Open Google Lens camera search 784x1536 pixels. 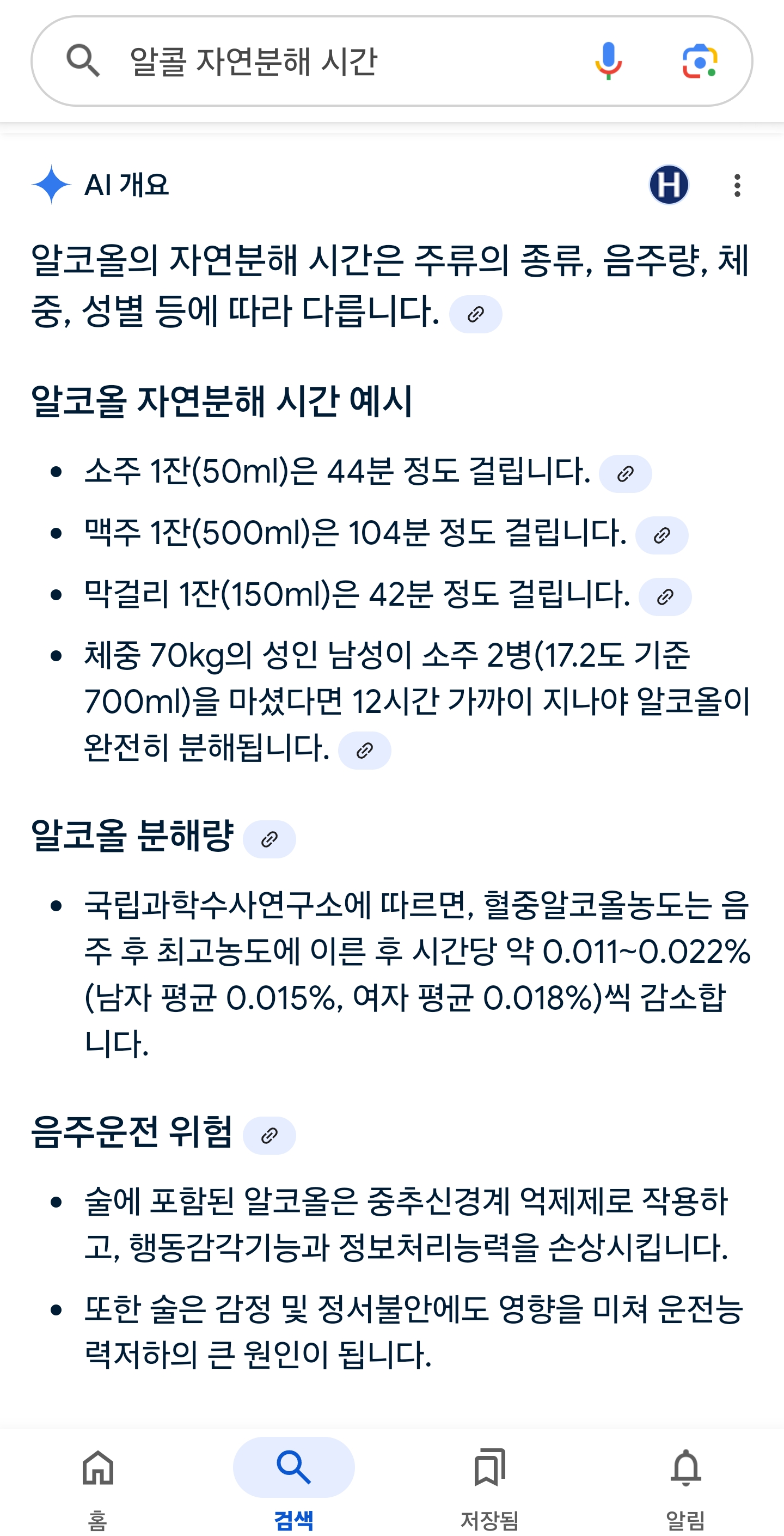pos(700,61)
